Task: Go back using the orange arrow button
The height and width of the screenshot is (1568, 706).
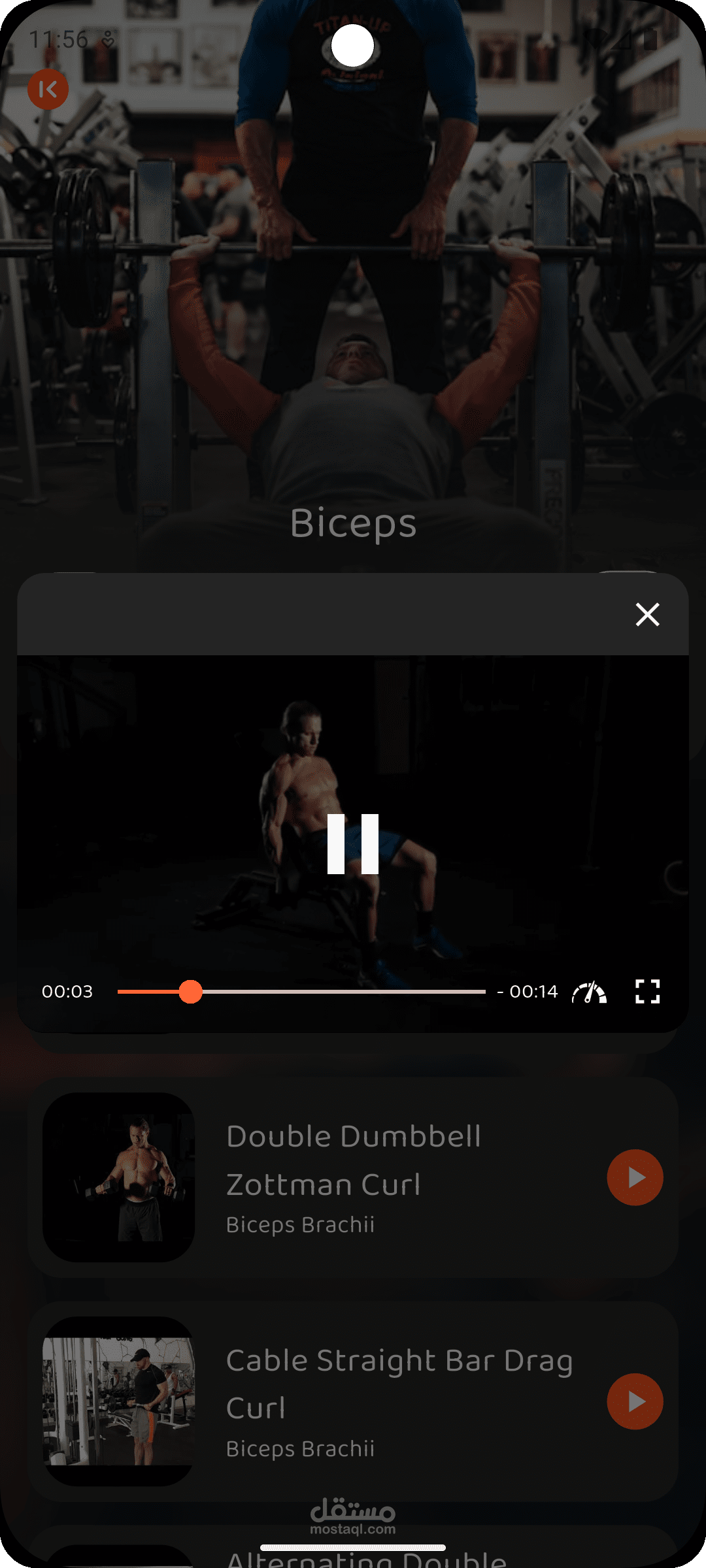Action: pyautogui.click(x=48, y=90)
